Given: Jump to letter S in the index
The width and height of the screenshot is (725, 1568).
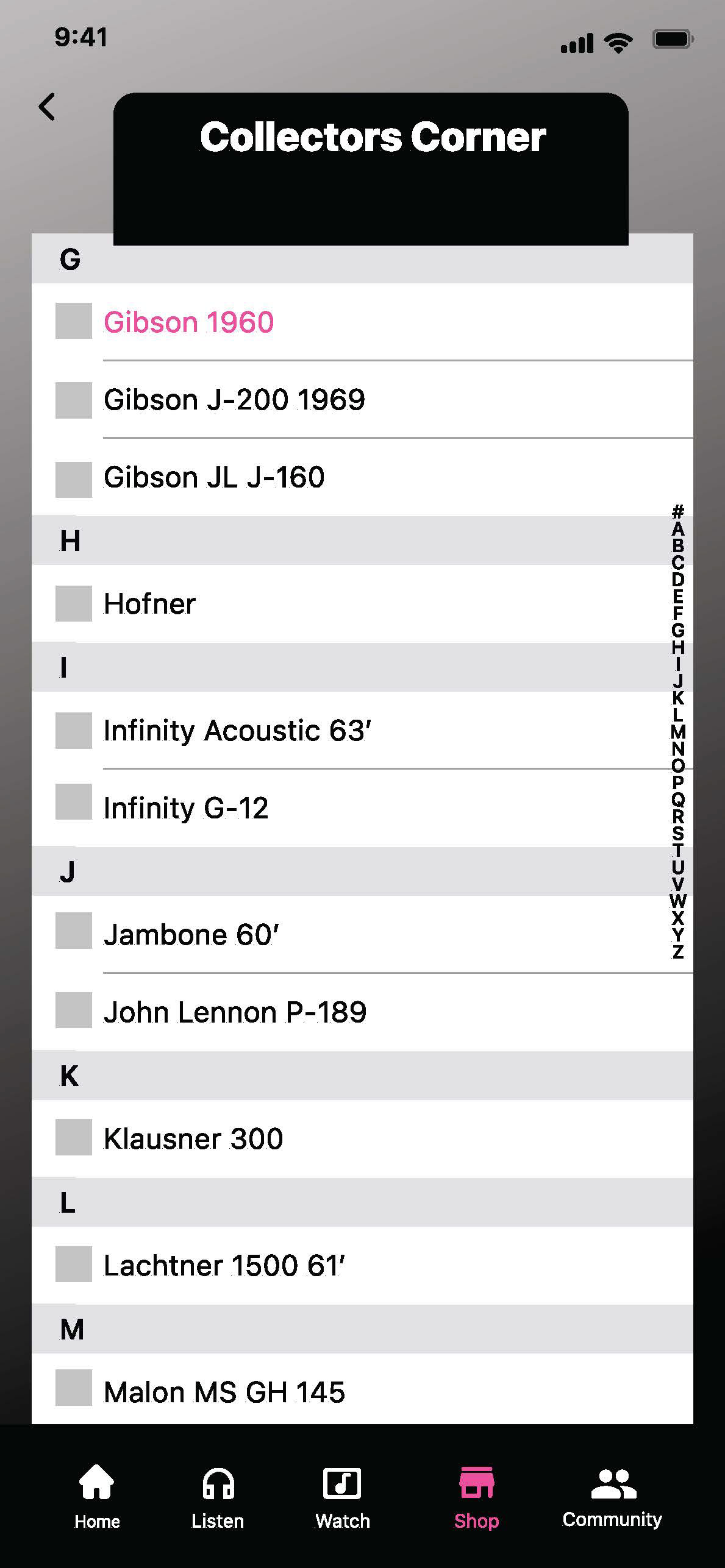Looking at the screenshot, I should click(x=678, y=833).
